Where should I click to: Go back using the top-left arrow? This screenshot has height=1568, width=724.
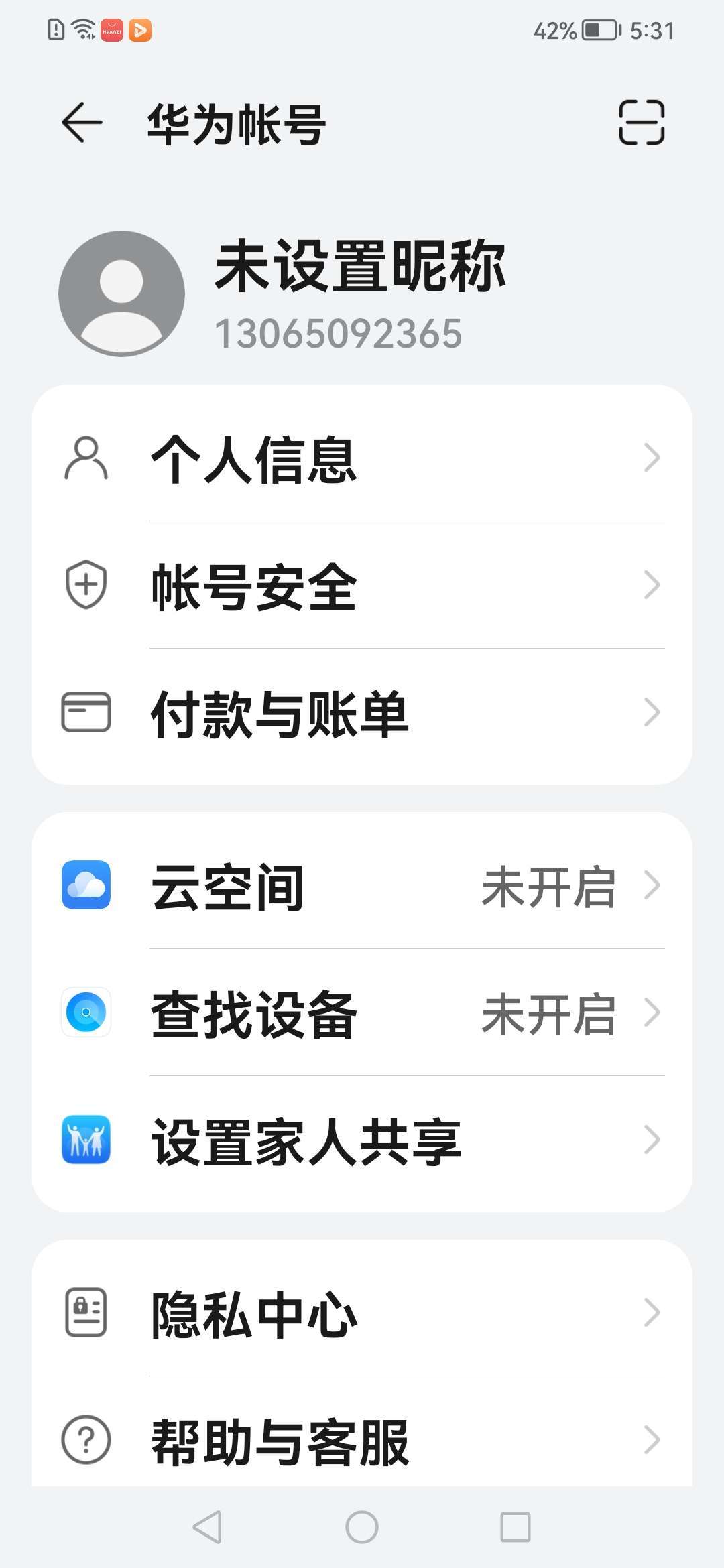[82, 123]
